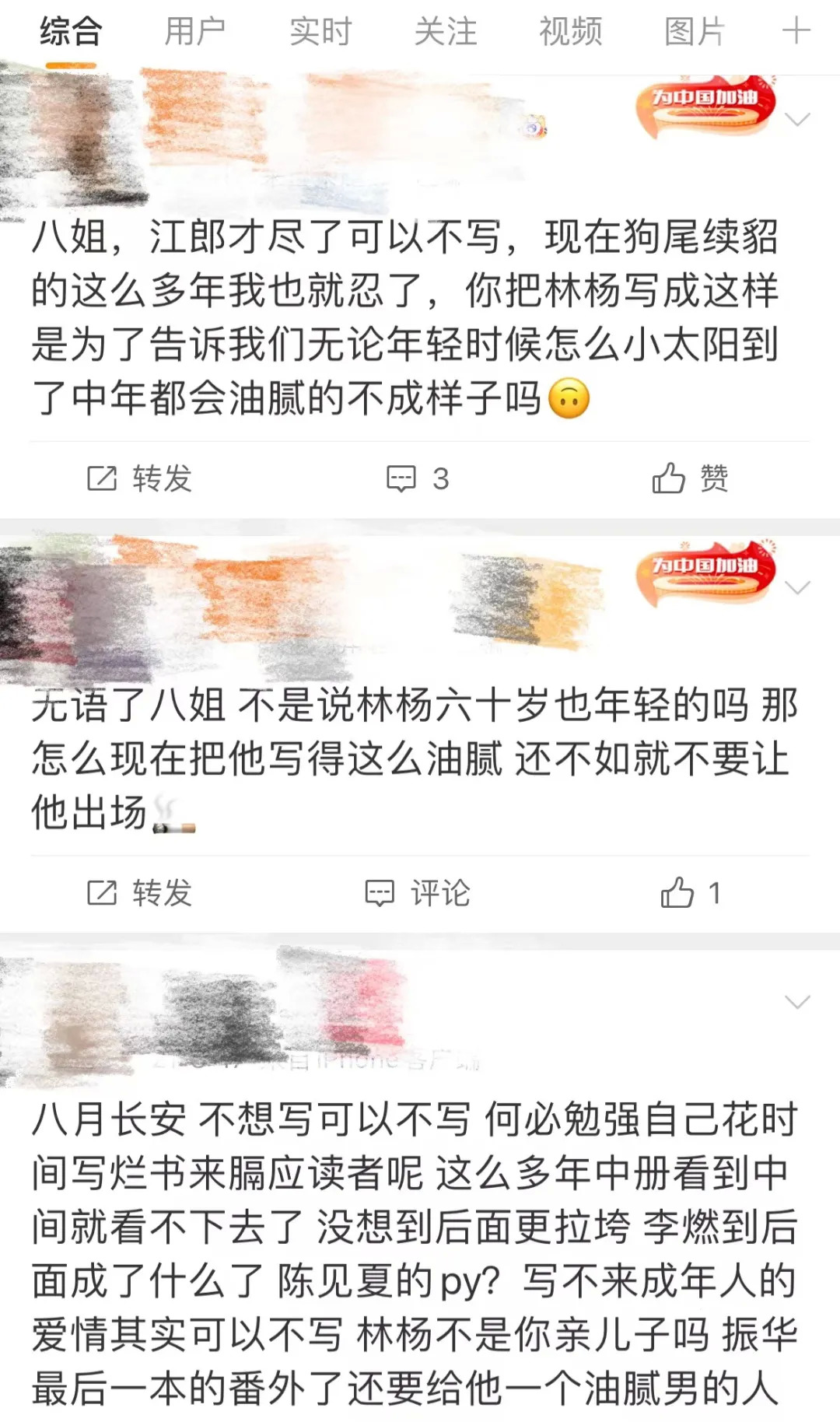The image size is (840, 1422).
Task: Expand options on the 八月长安 post
Action: coord(797,1002)
